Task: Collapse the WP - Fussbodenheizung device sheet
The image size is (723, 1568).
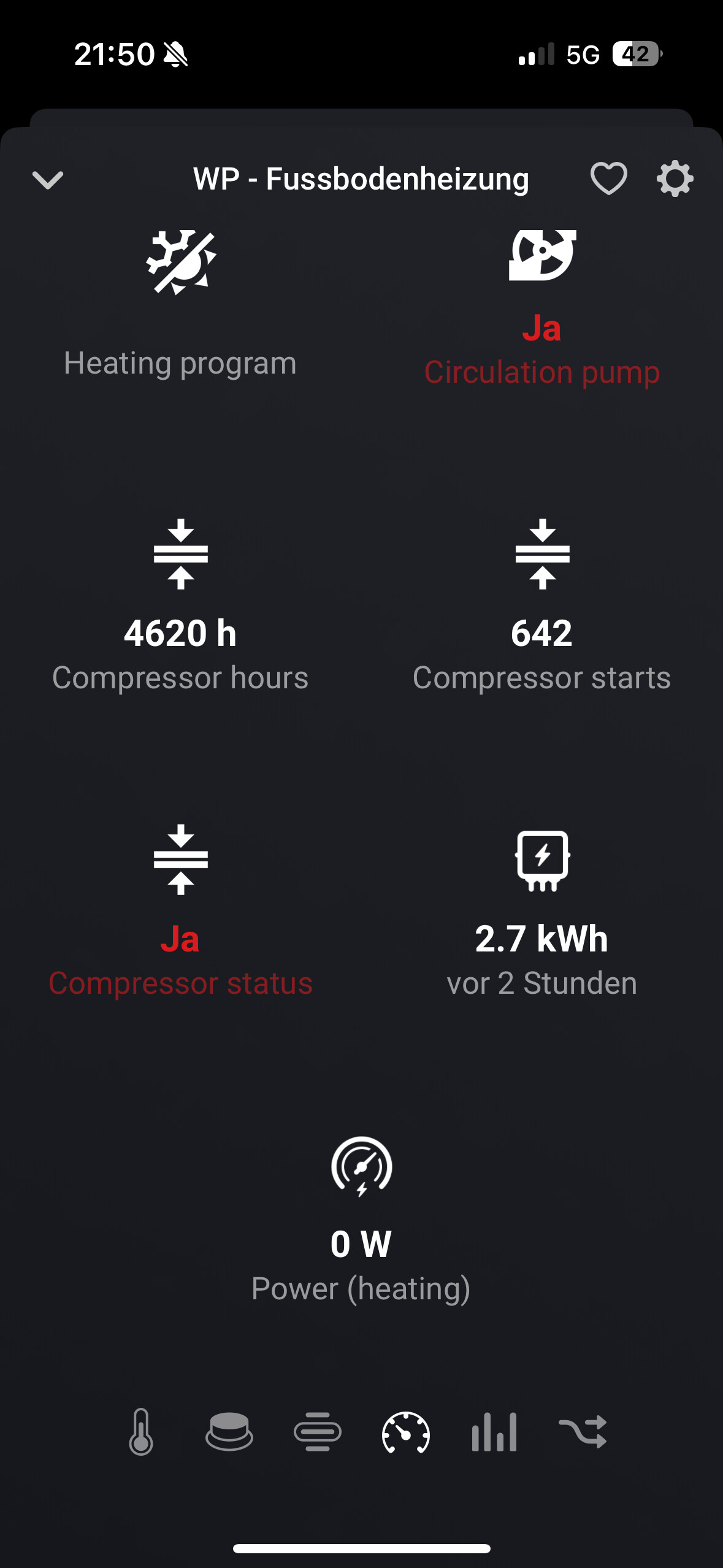Action: [x=48, y=180]
